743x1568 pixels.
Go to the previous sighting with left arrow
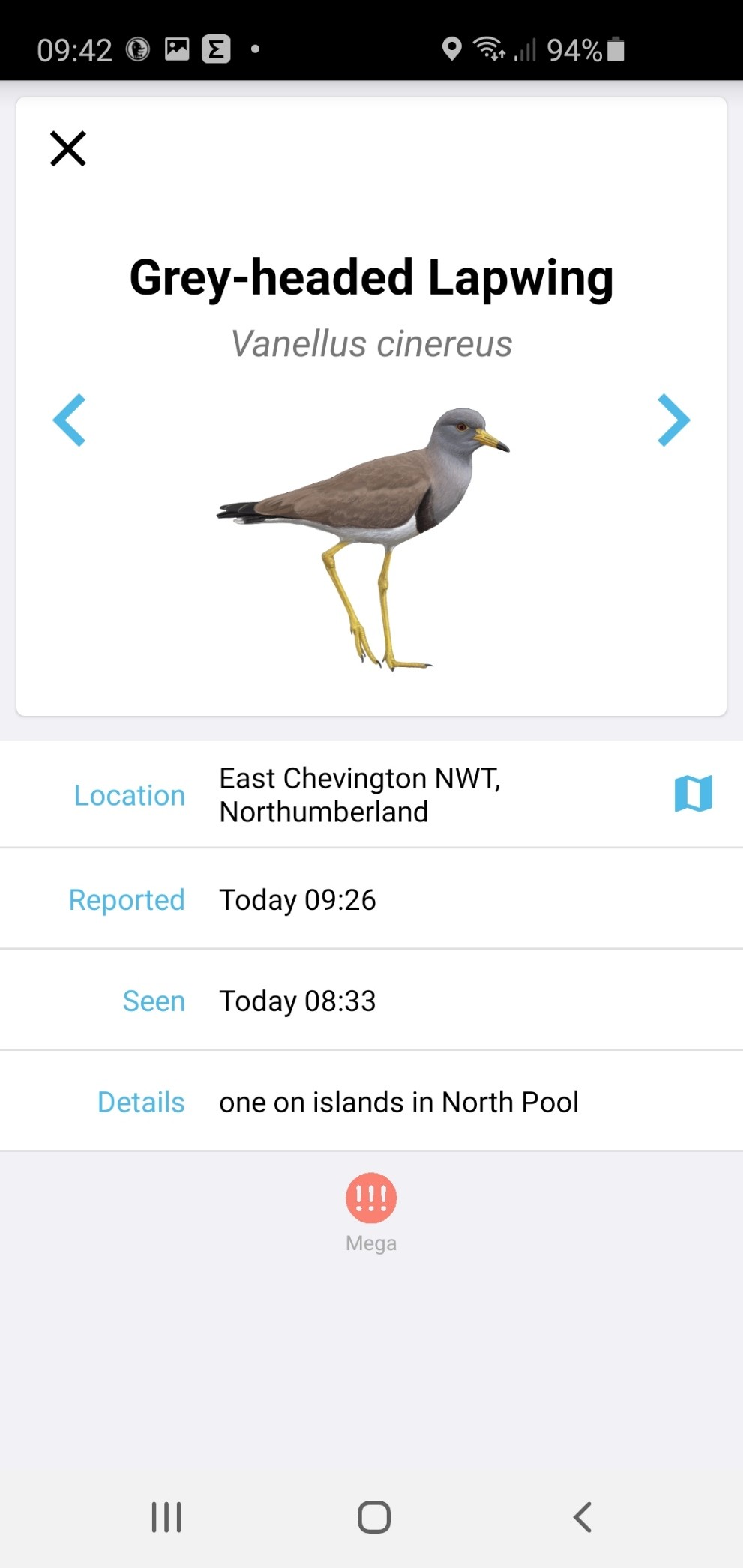tap(69, 420)
